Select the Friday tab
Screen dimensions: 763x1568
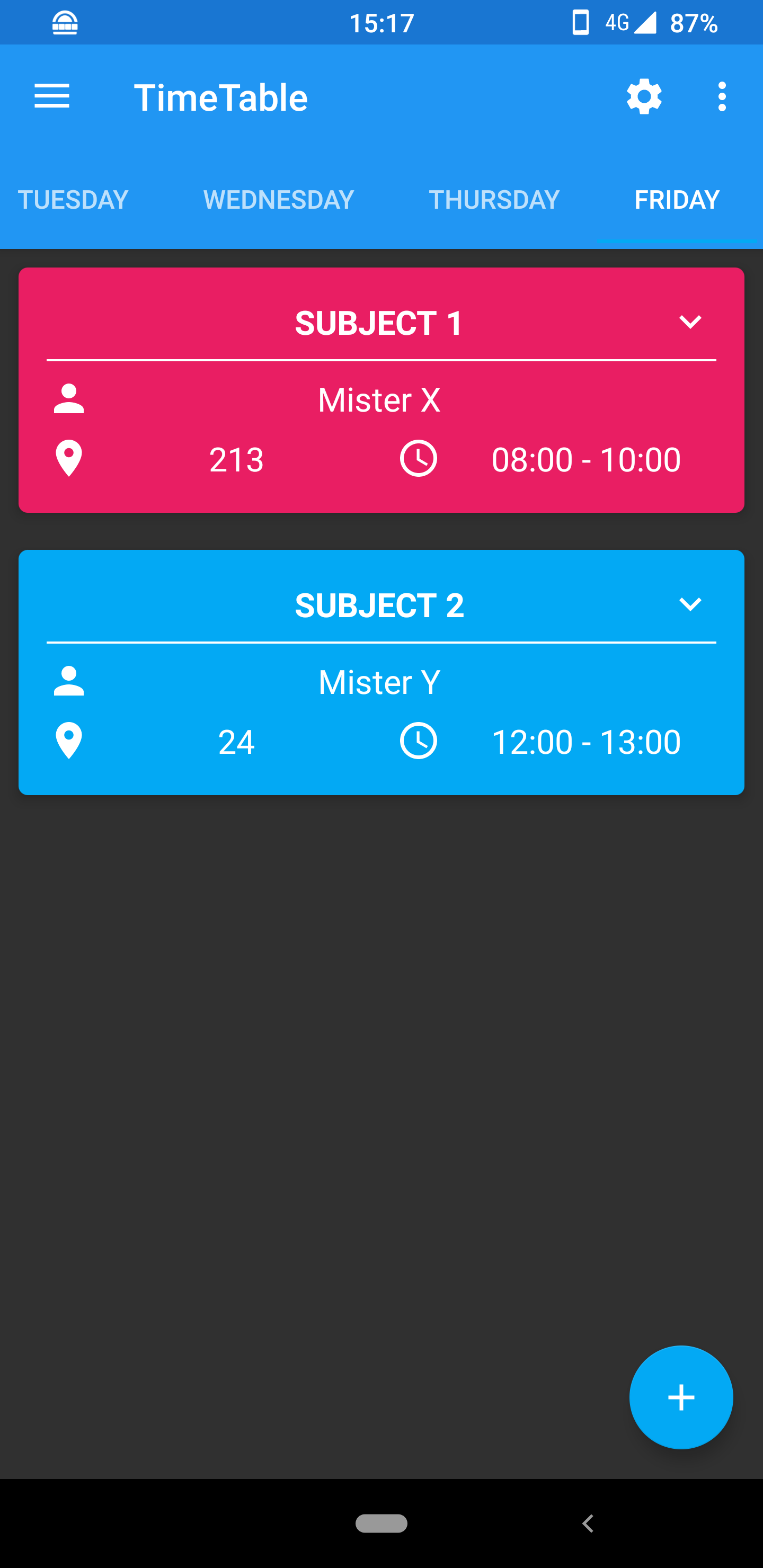pos(677,200)
